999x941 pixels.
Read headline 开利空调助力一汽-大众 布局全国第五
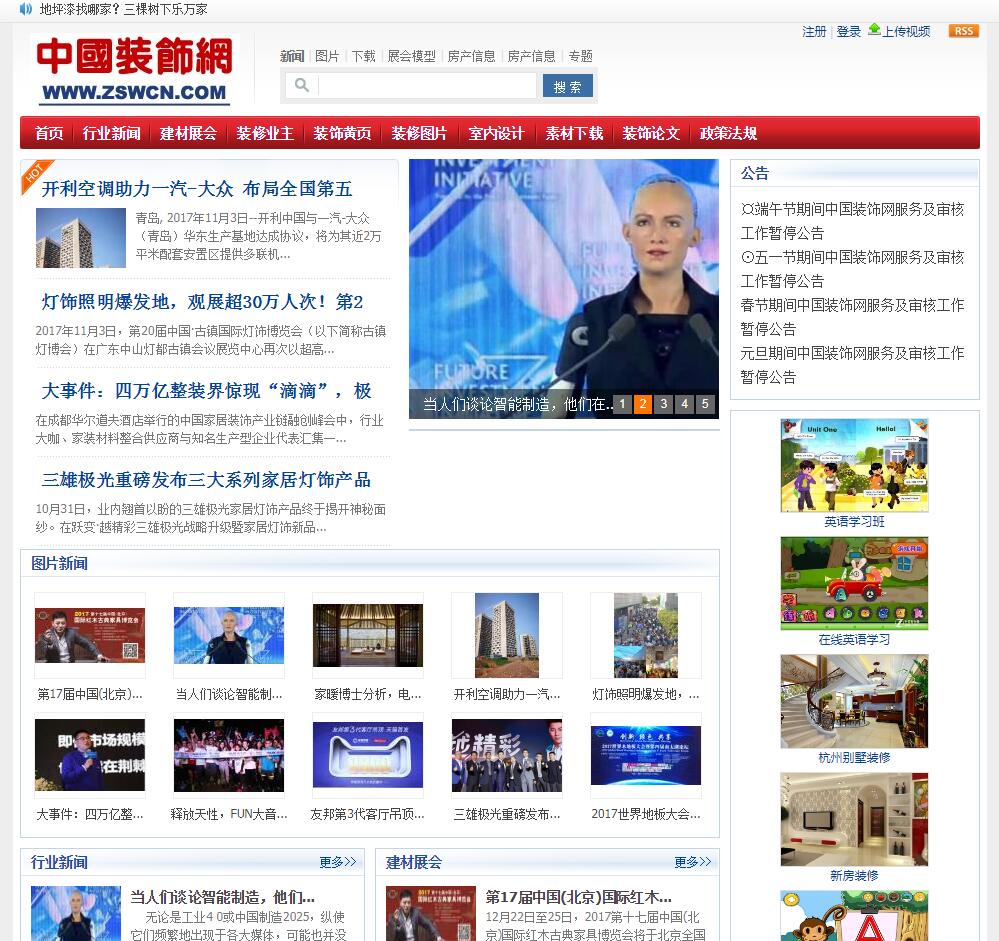point(197,189)
